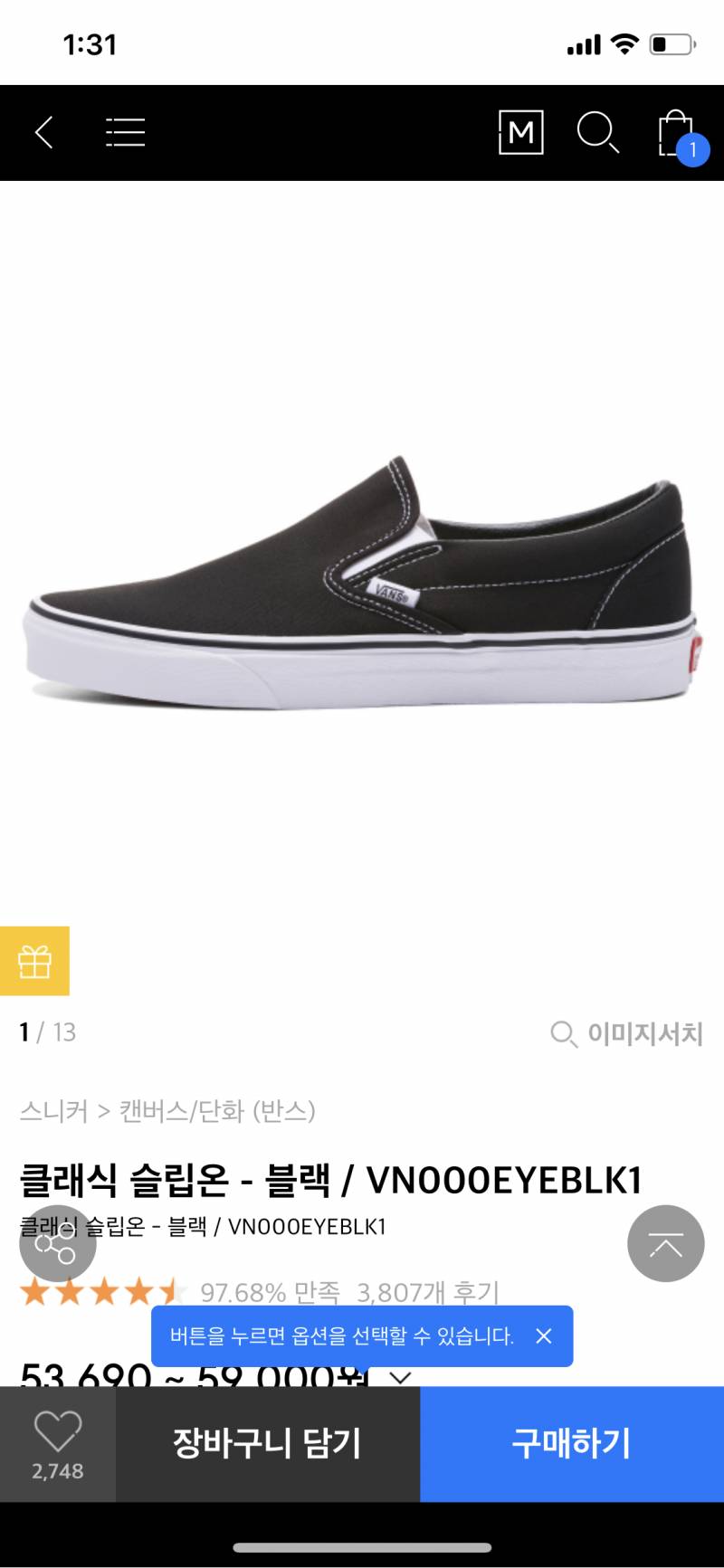Open the 캔버스/단화 (반스) category link
Viewport: 724px width, 1568px height.
217,1110
